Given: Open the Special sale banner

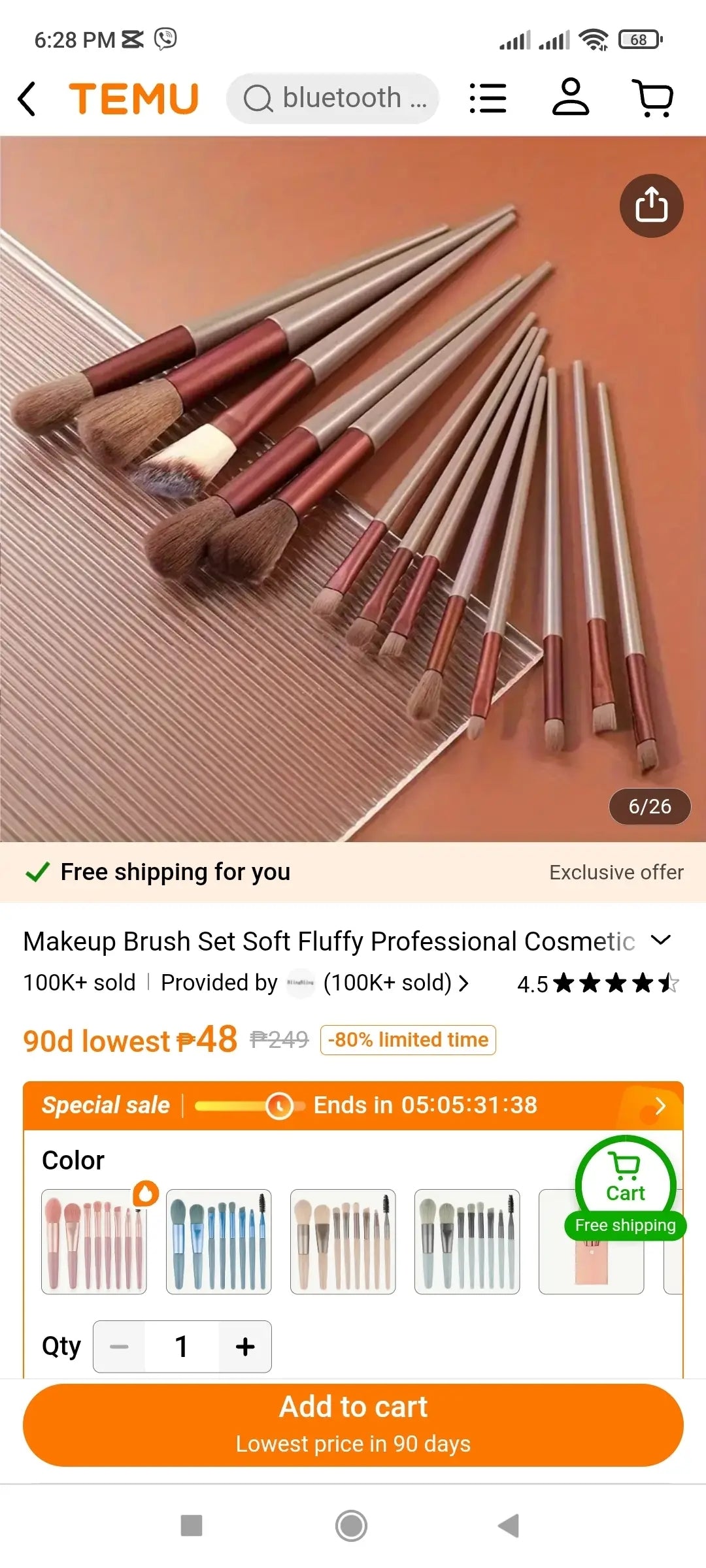Looking at the screenshot, I should point(353,1105).
